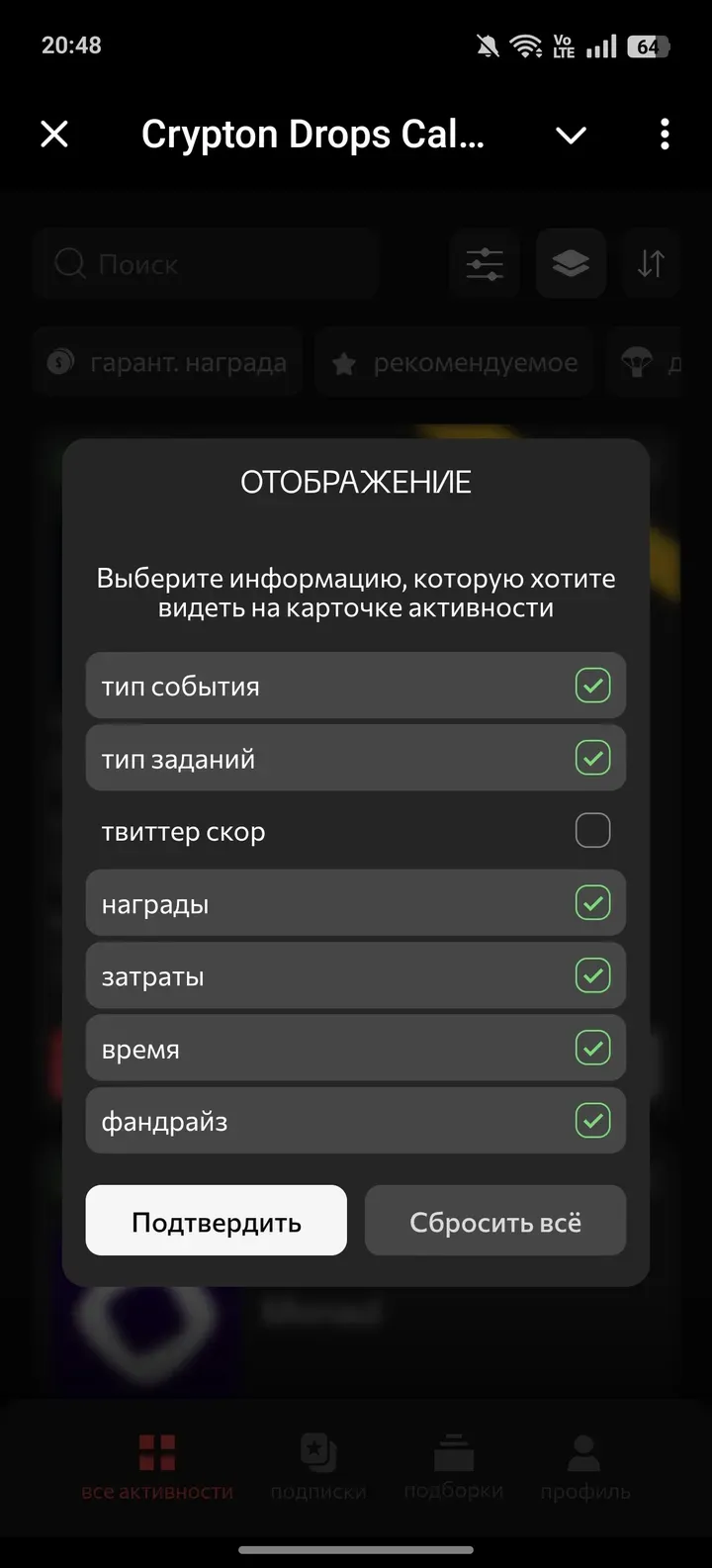
Task: Uncheck the «тип события» checkbox
Action: click(x=592, y=686)
